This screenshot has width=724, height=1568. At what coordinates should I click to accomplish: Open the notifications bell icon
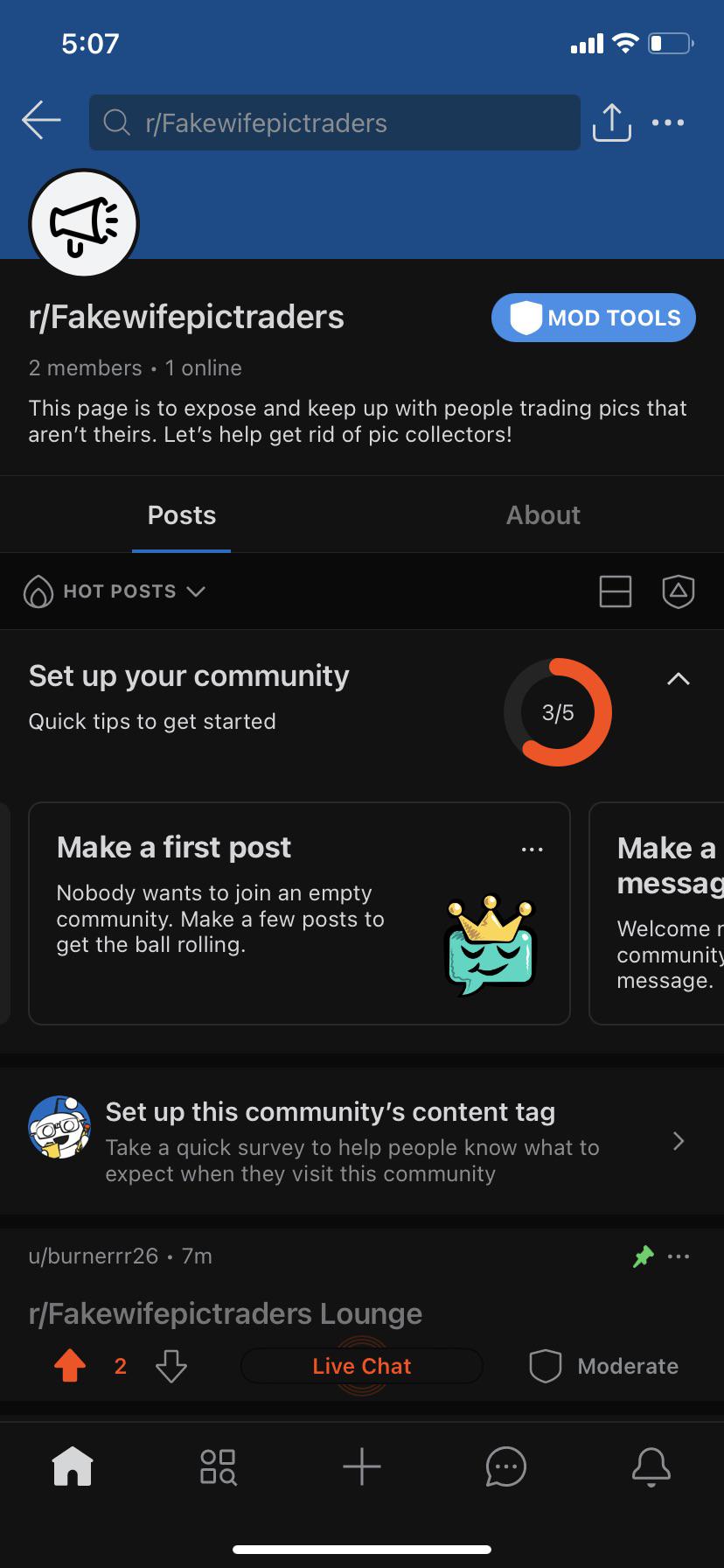[x=651, y=1468]
